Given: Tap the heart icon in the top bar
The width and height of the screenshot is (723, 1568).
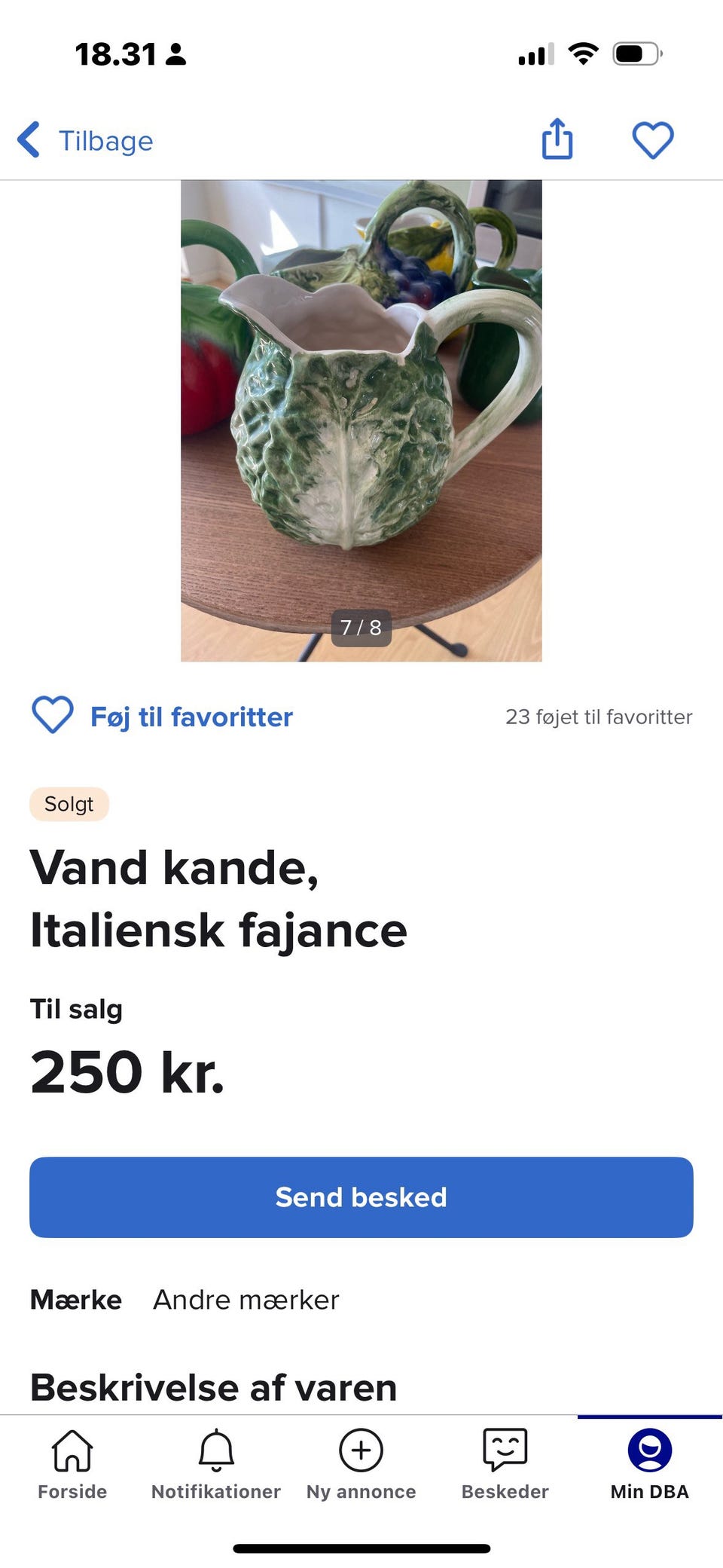Looking at the screenshot, I should tap(652, 140).
